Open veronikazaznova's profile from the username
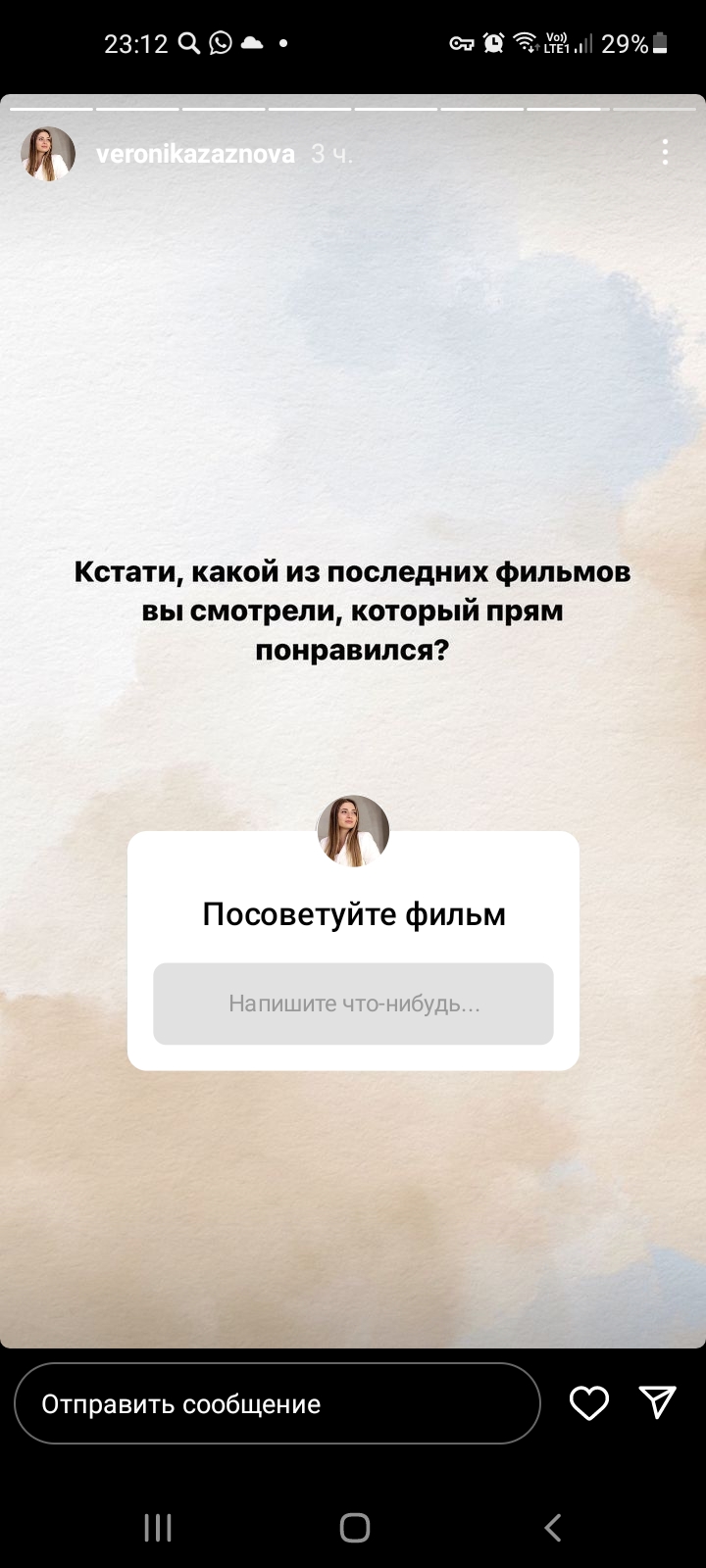Image resolution: width=706 pixels, height=1568 pixels. pos(195,154)
